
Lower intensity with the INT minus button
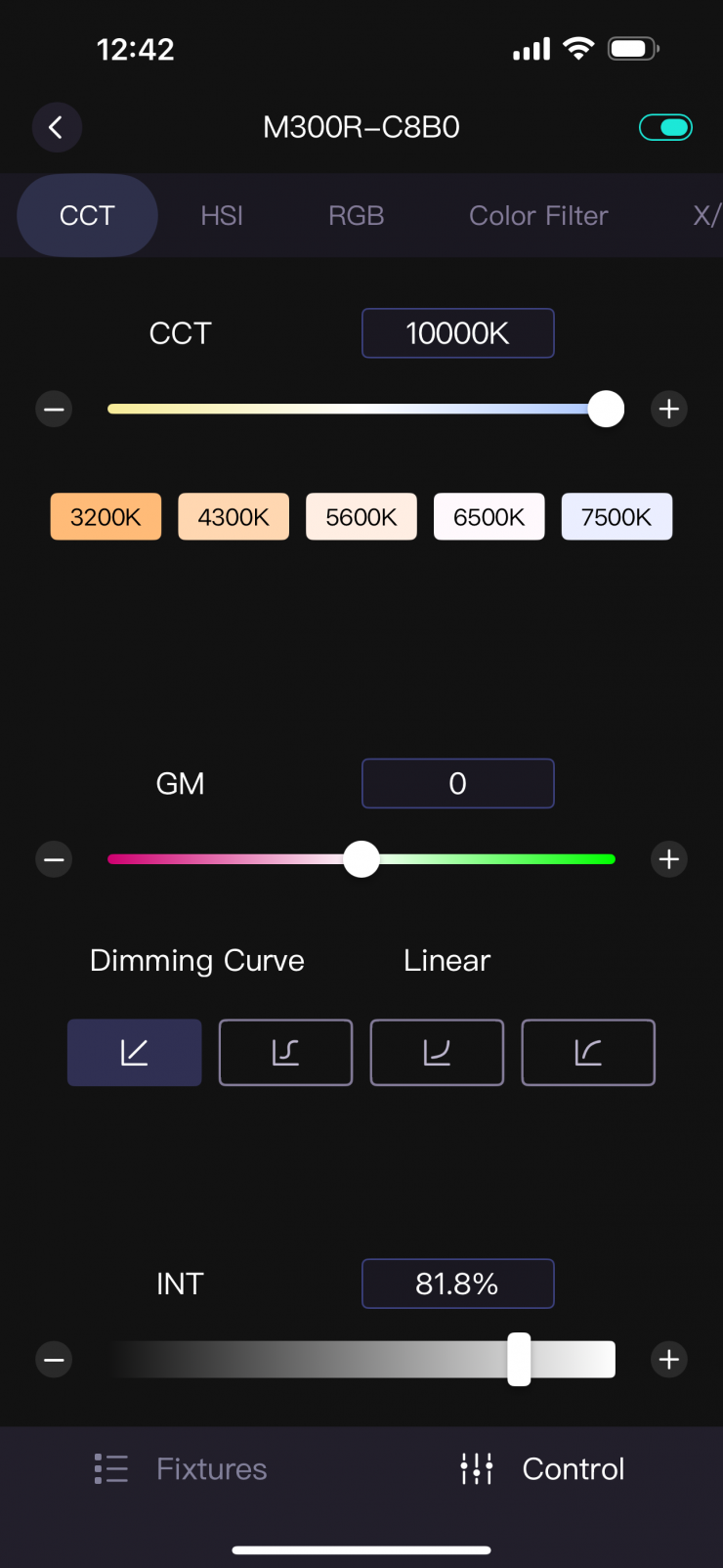pyautogui.click(x=54, y=1360)
